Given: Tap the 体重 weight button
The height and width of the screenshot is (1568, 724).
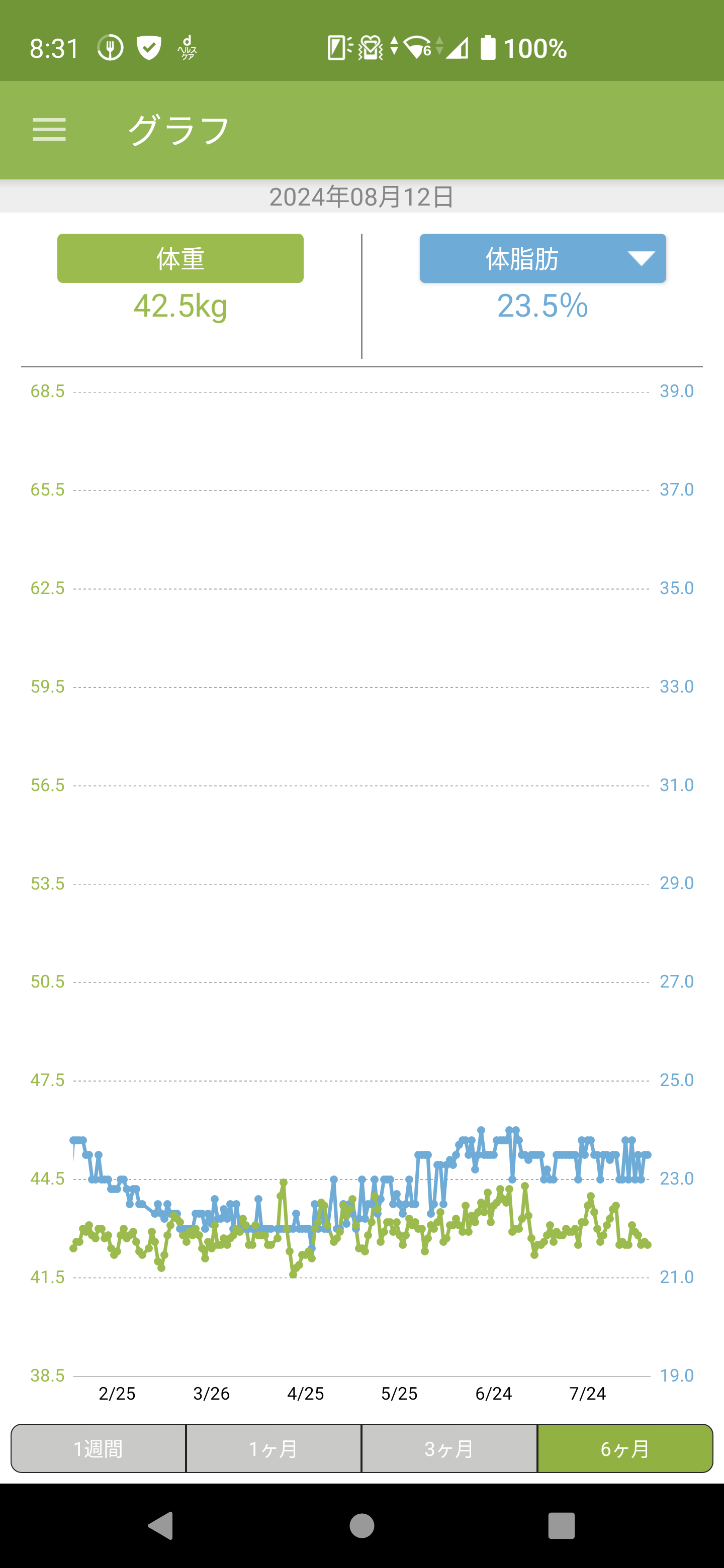Looking at the screenshot, I should coord(180,258).
